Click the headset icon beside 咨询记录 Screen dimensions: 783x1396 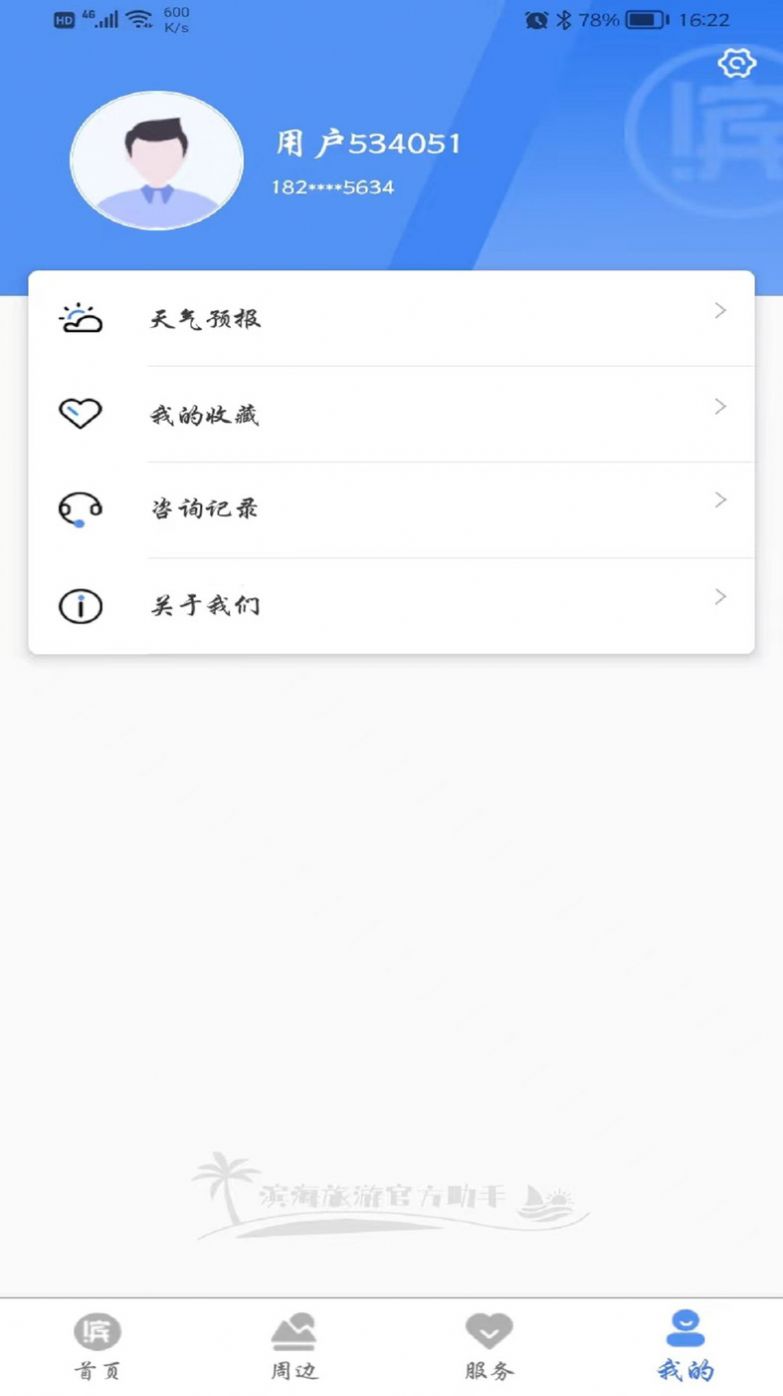click(80, 508)
